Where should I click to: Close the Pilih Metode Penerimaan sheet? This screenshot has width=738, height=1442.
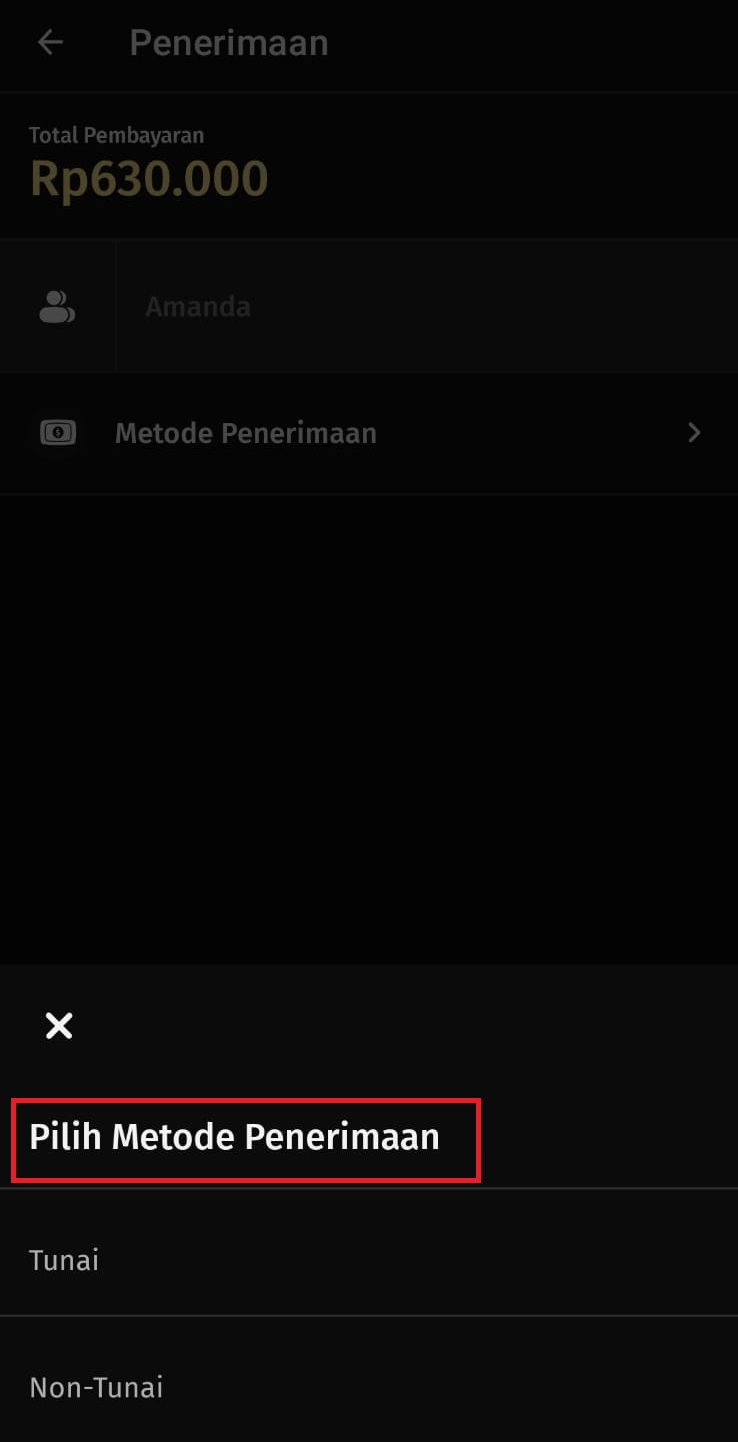(x=59, y=1025)
